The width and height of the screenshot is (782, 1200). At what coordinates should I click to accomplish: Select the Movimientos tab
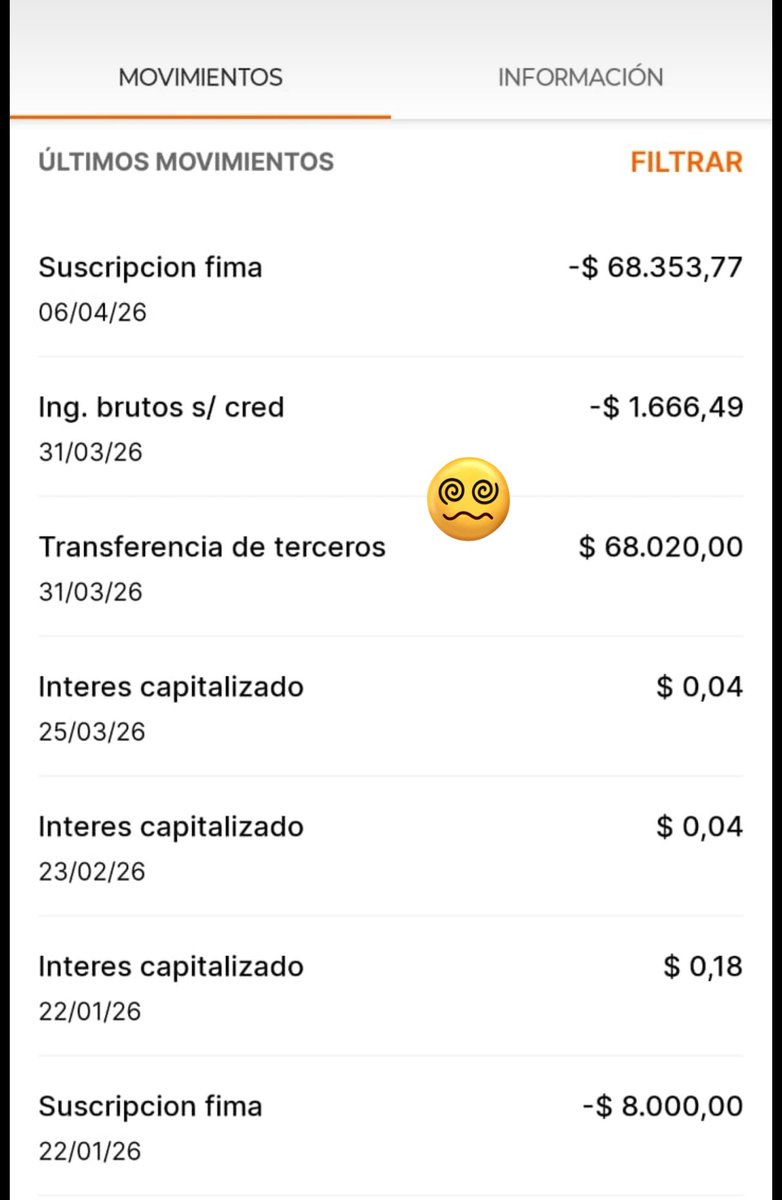200,77
